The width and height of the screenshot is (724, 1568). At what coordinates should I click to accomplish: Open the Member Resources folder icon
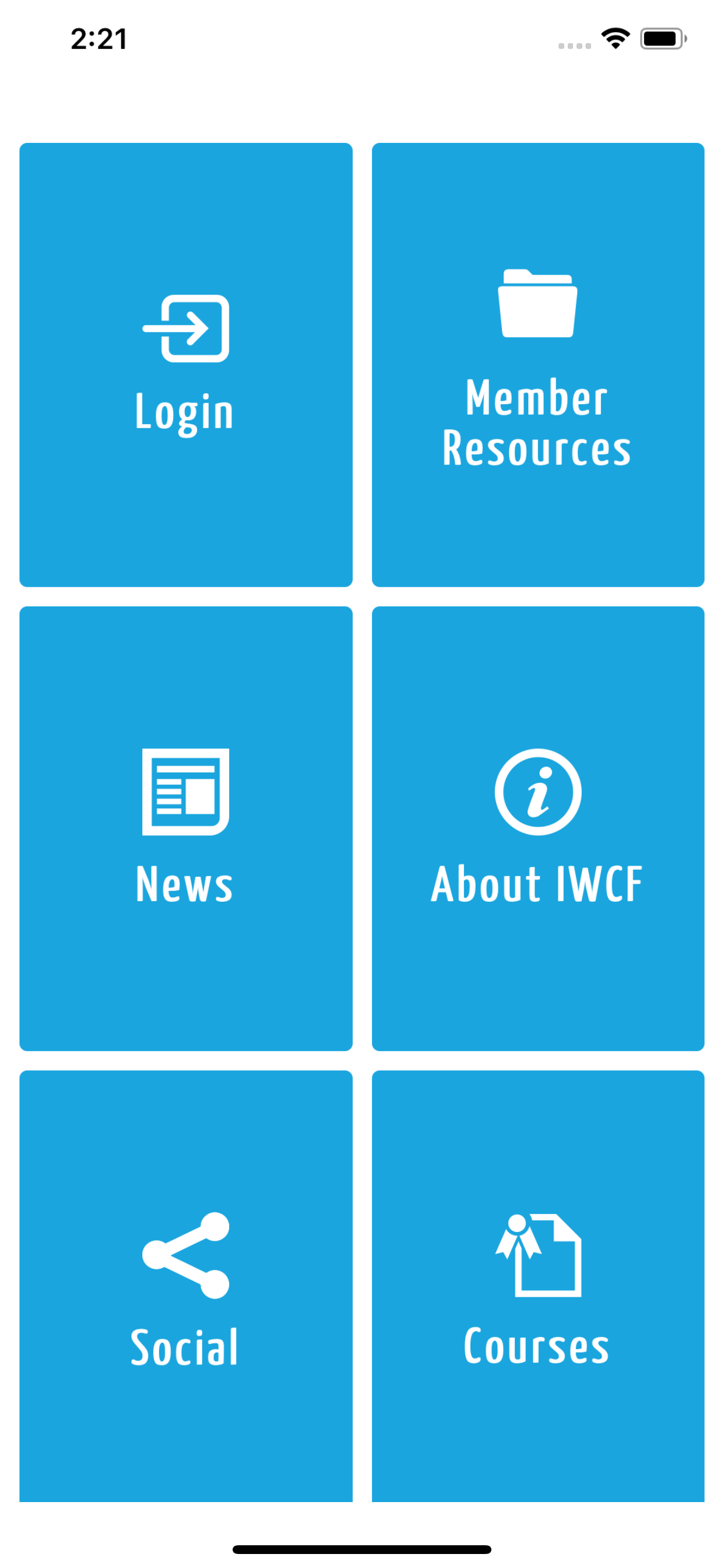(538, 302)
